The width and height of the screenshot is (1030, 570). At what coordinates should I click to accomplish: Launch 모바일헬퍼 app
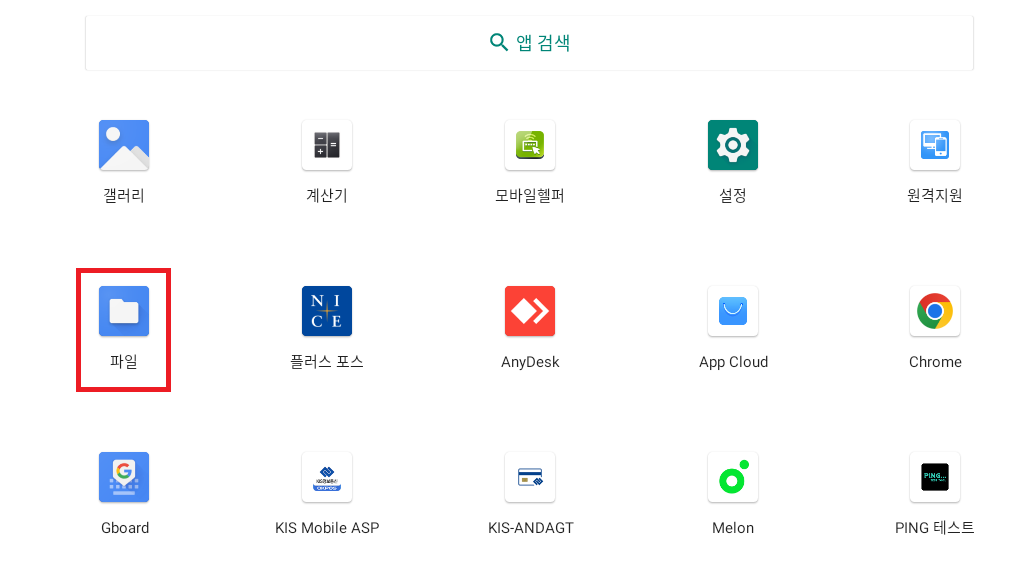[x=530, y=146]
